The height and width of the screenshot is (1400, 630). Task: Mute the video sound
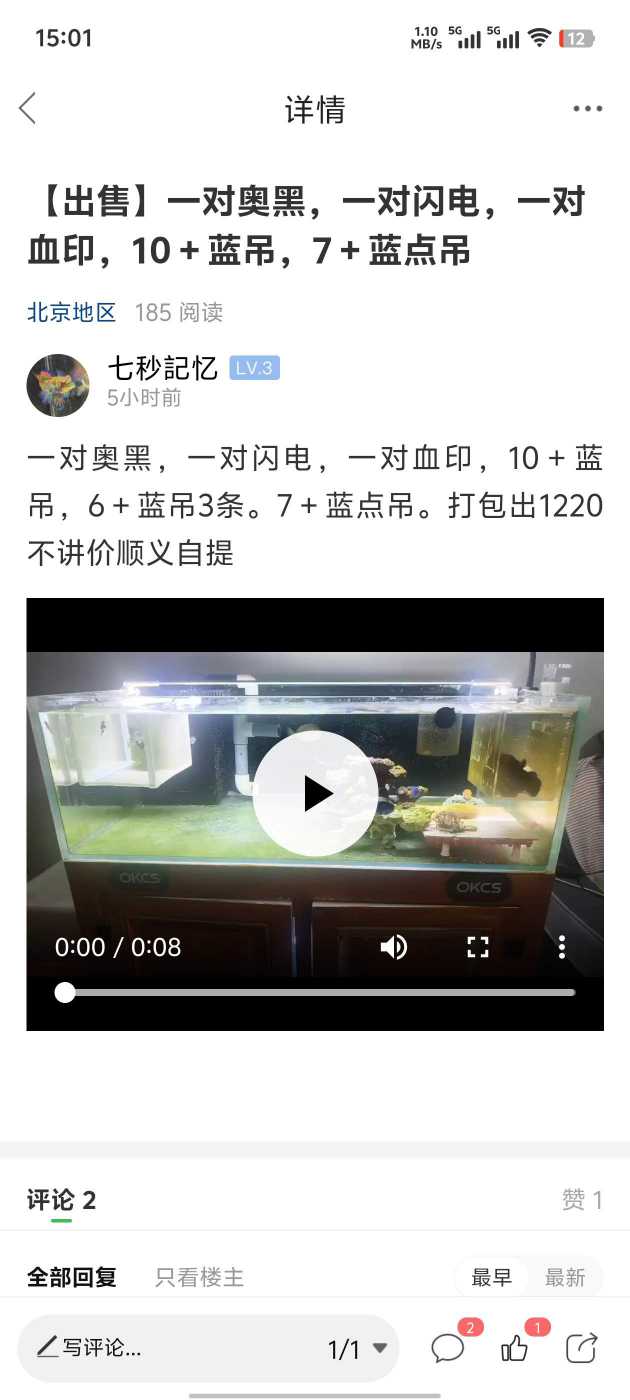pos(394,947)
